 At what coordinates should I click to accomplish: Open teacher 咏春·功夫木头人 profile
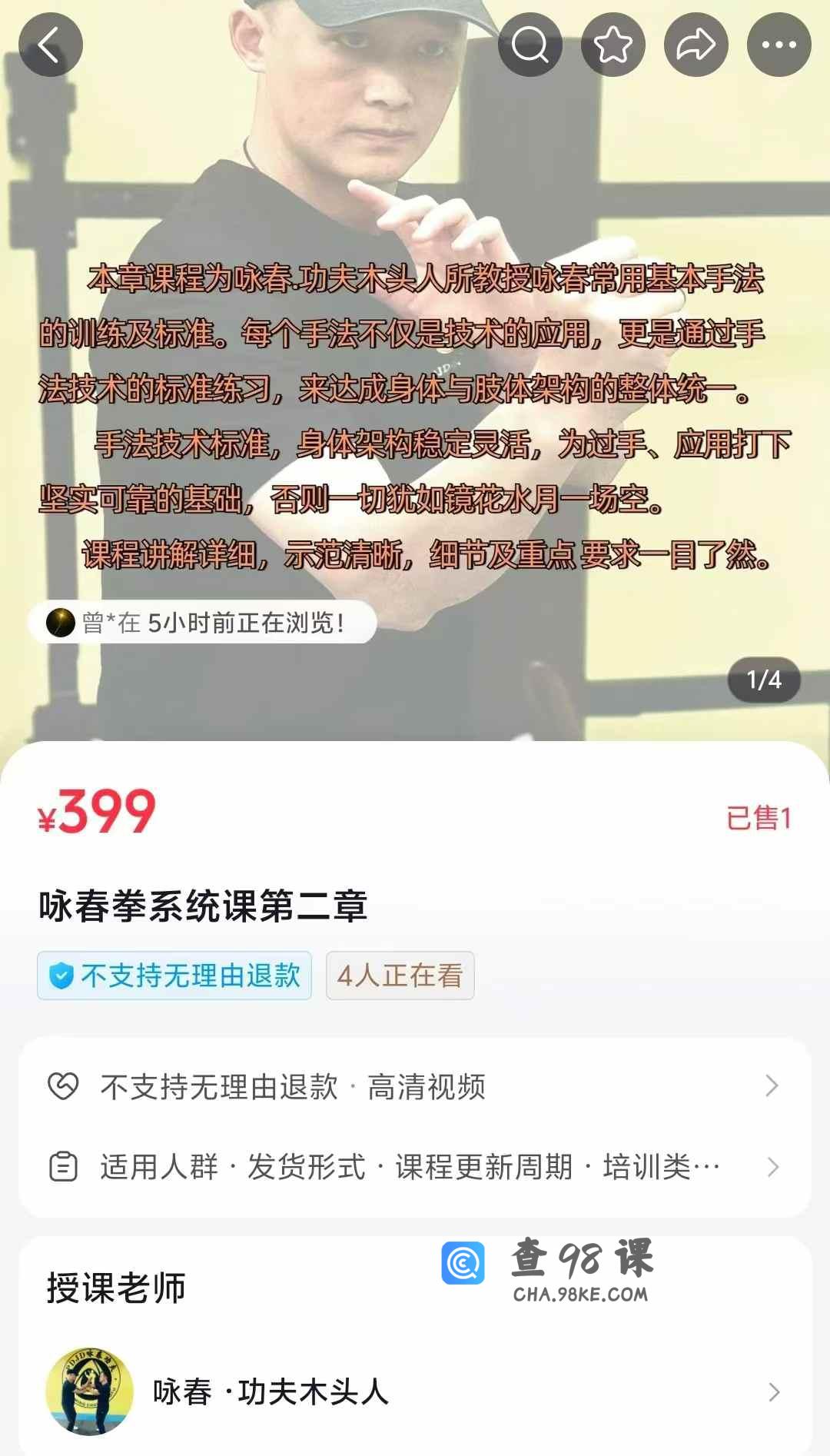coord(415,1391)
